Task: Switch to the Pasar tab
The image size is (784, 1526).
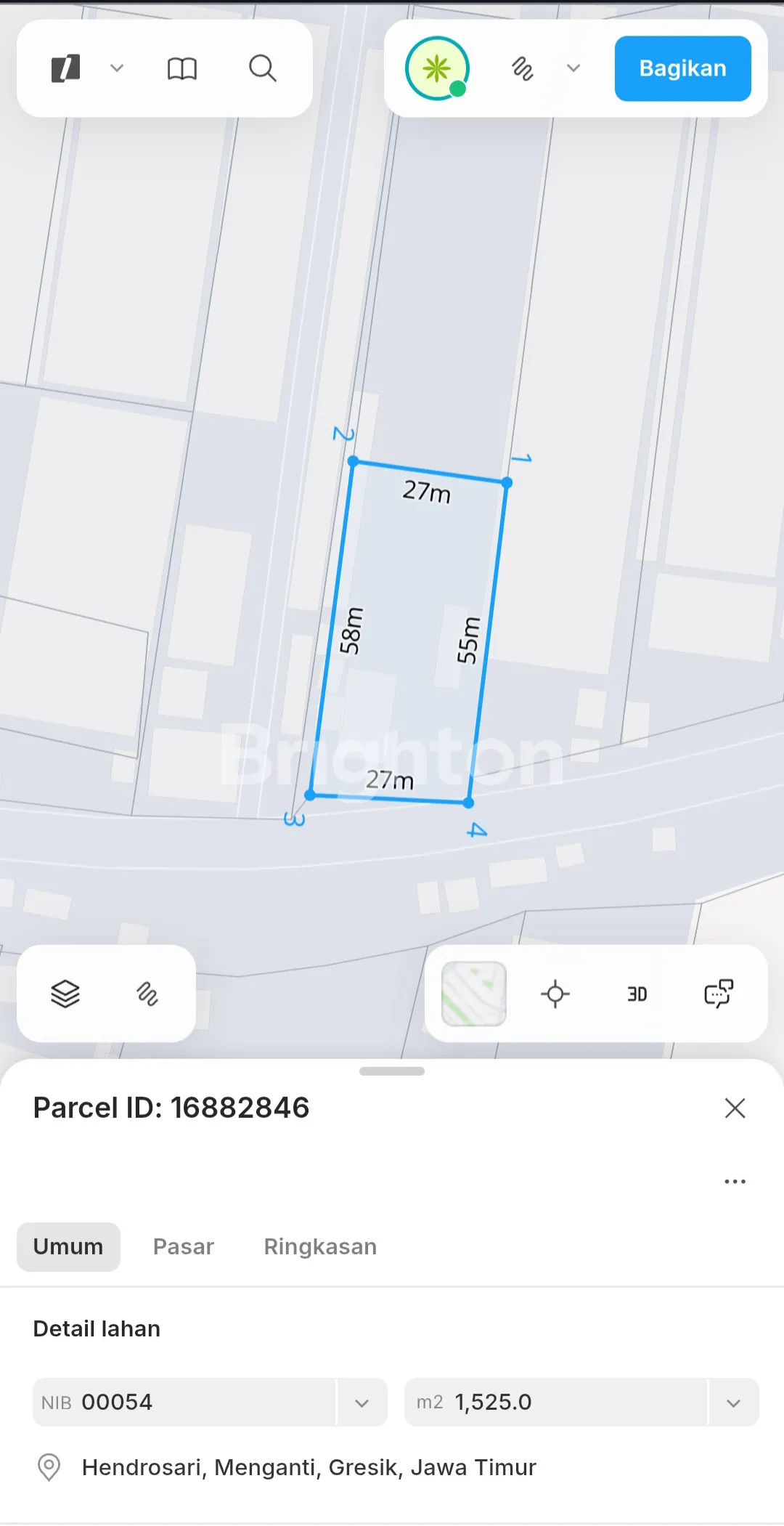Action: pos(184,1246)
